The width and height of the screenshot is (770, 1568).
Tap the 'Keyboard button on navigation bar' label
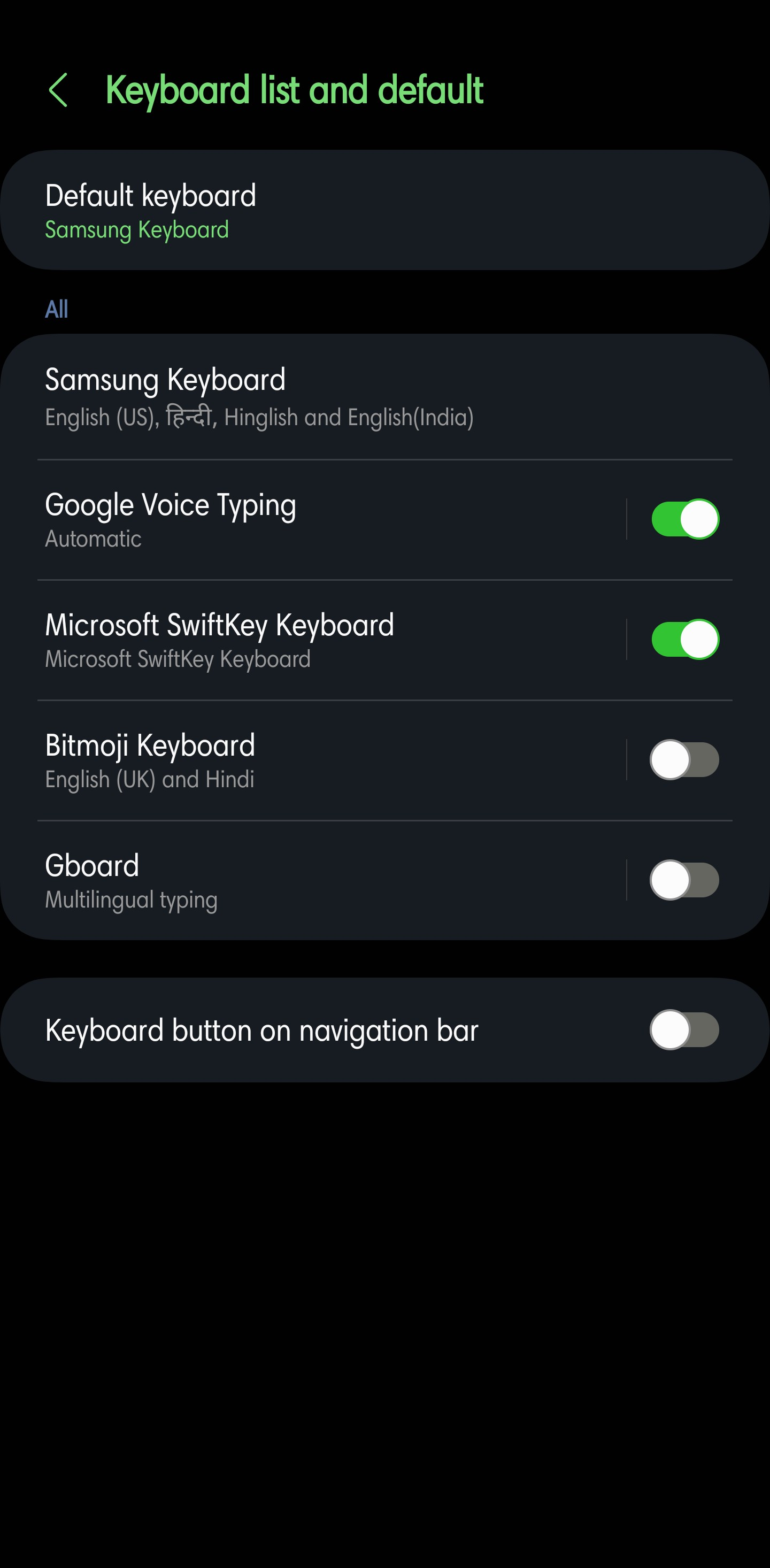pos(260,1029)
